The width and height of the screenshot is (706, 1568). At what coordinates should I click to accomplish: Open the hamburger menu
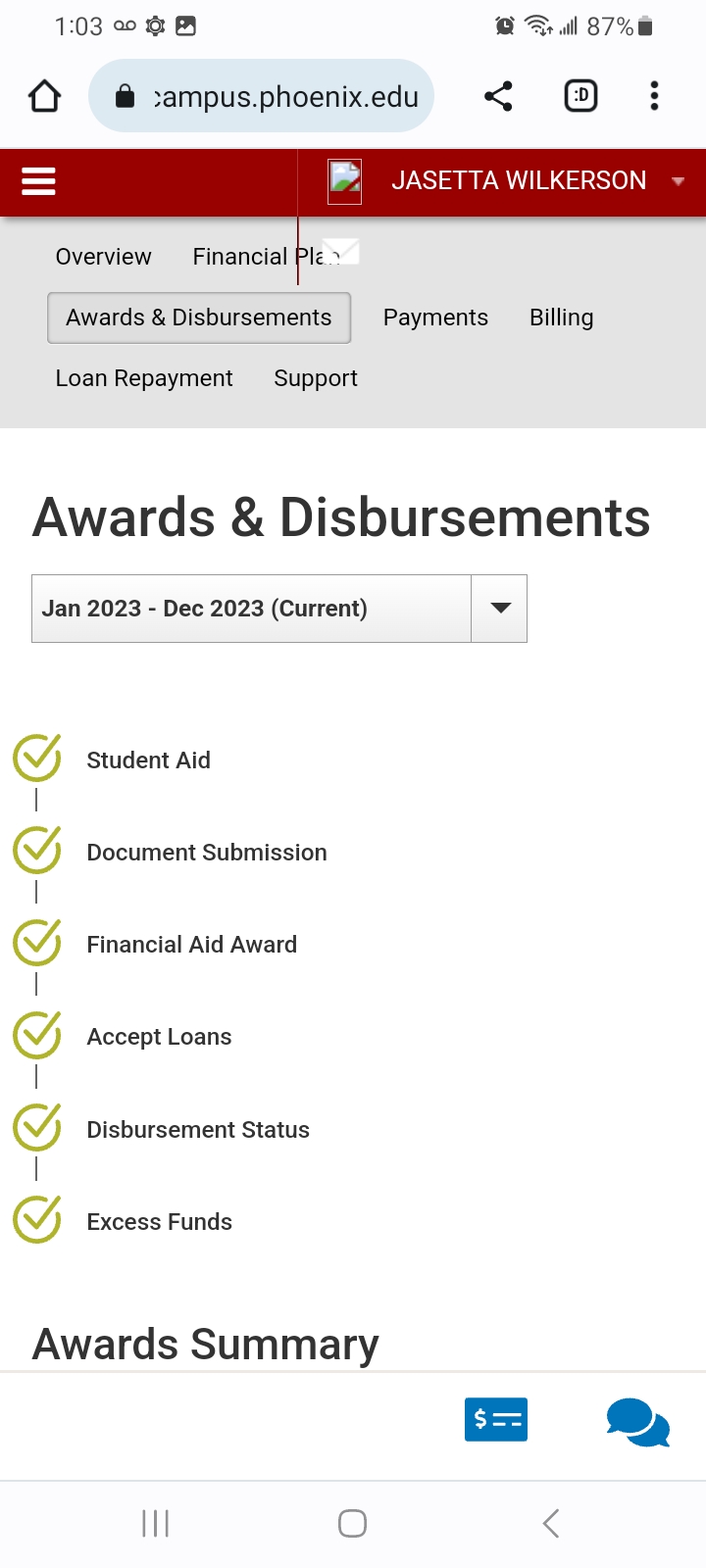pyautogui.click(x=38, y=181)
